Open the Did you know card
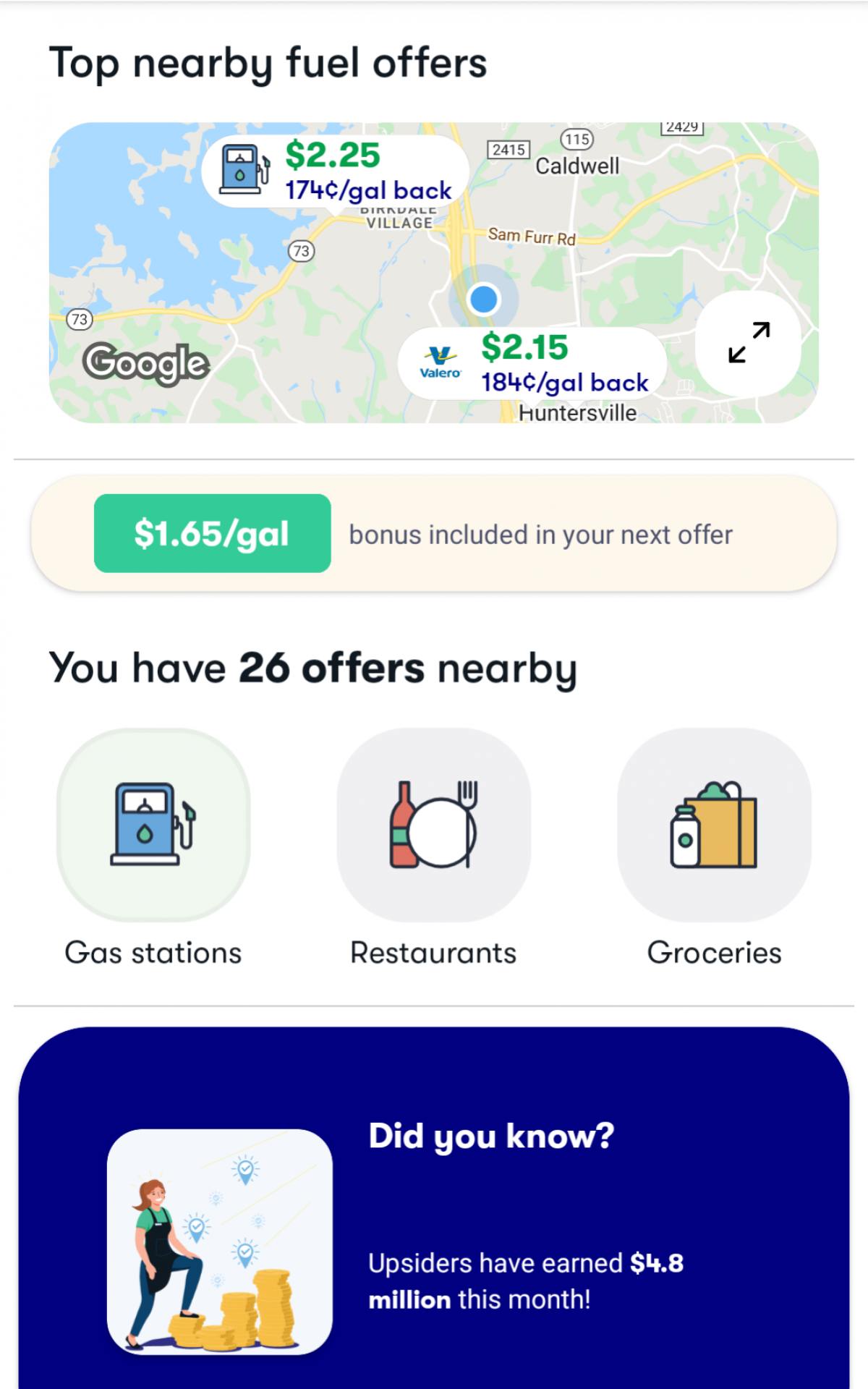Screen dimensions: 868x1389 point(434,1215)
